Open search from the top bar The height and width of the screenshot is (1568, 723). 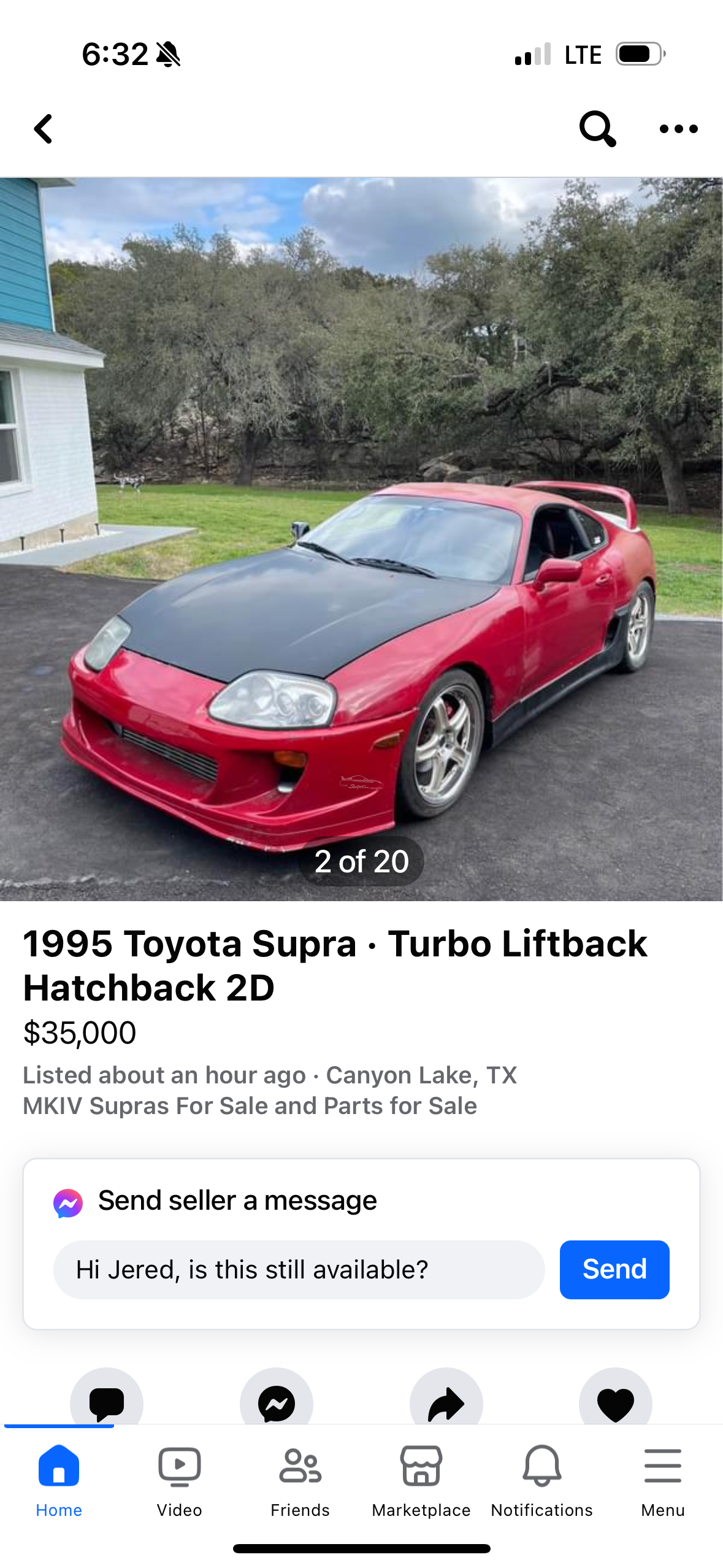pyautogui.click(x=597, y=129)
